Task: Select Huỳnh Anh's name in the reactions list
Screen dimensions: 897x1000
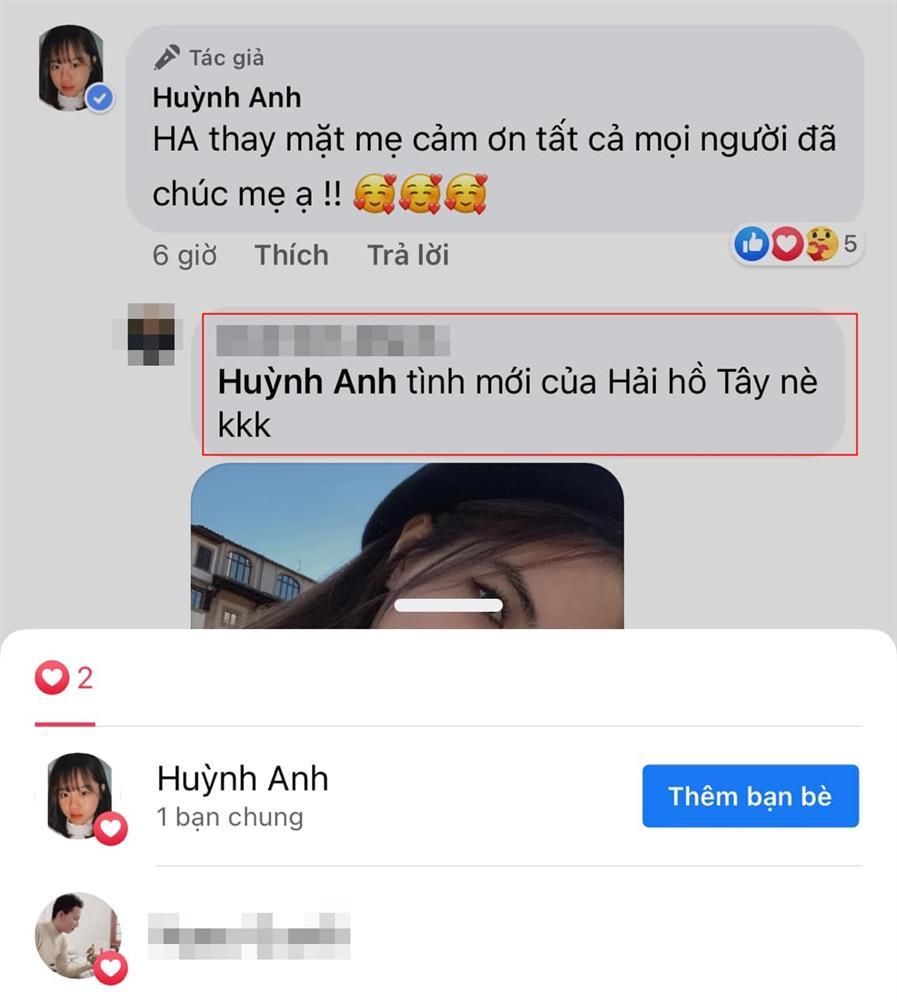Action: pos(241,779)
